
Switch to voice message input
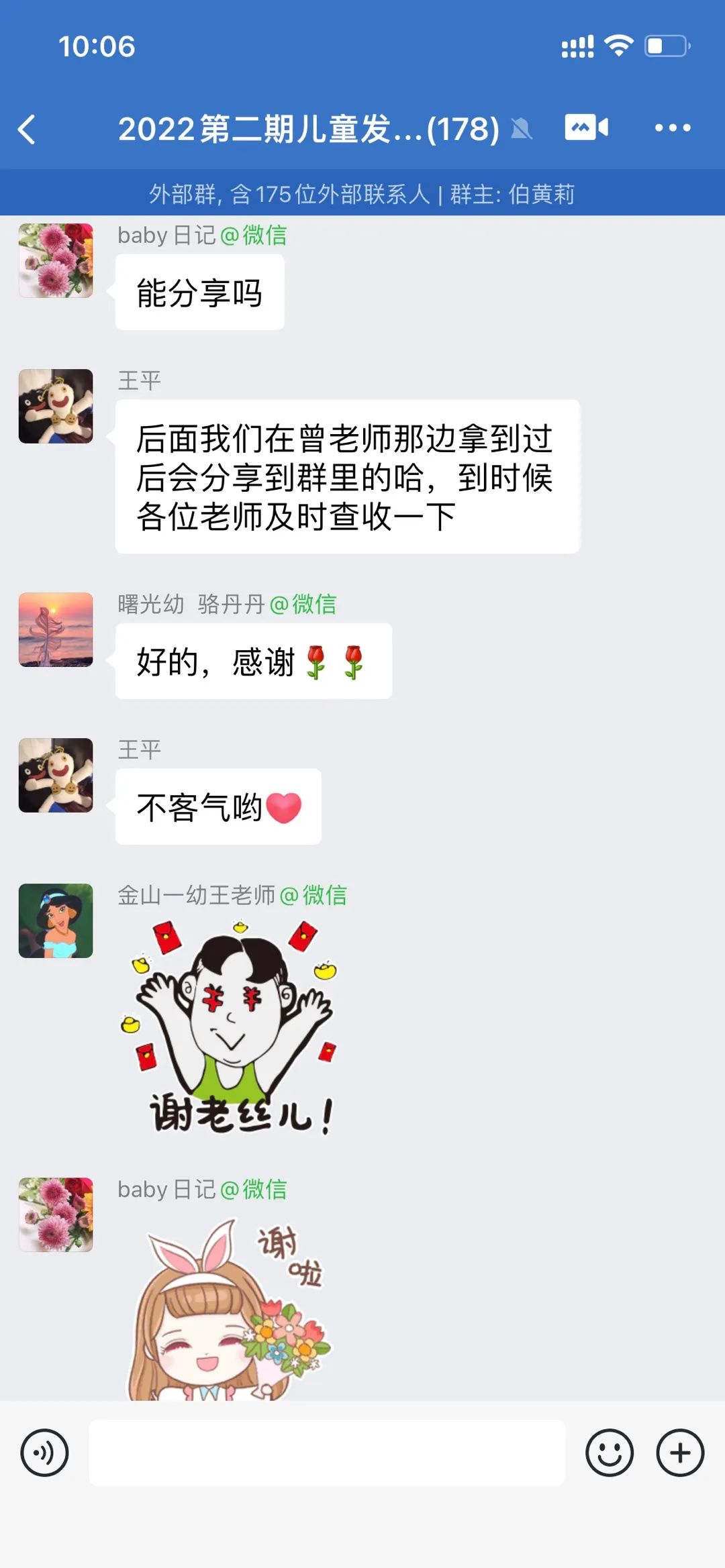click(44, 1453)
